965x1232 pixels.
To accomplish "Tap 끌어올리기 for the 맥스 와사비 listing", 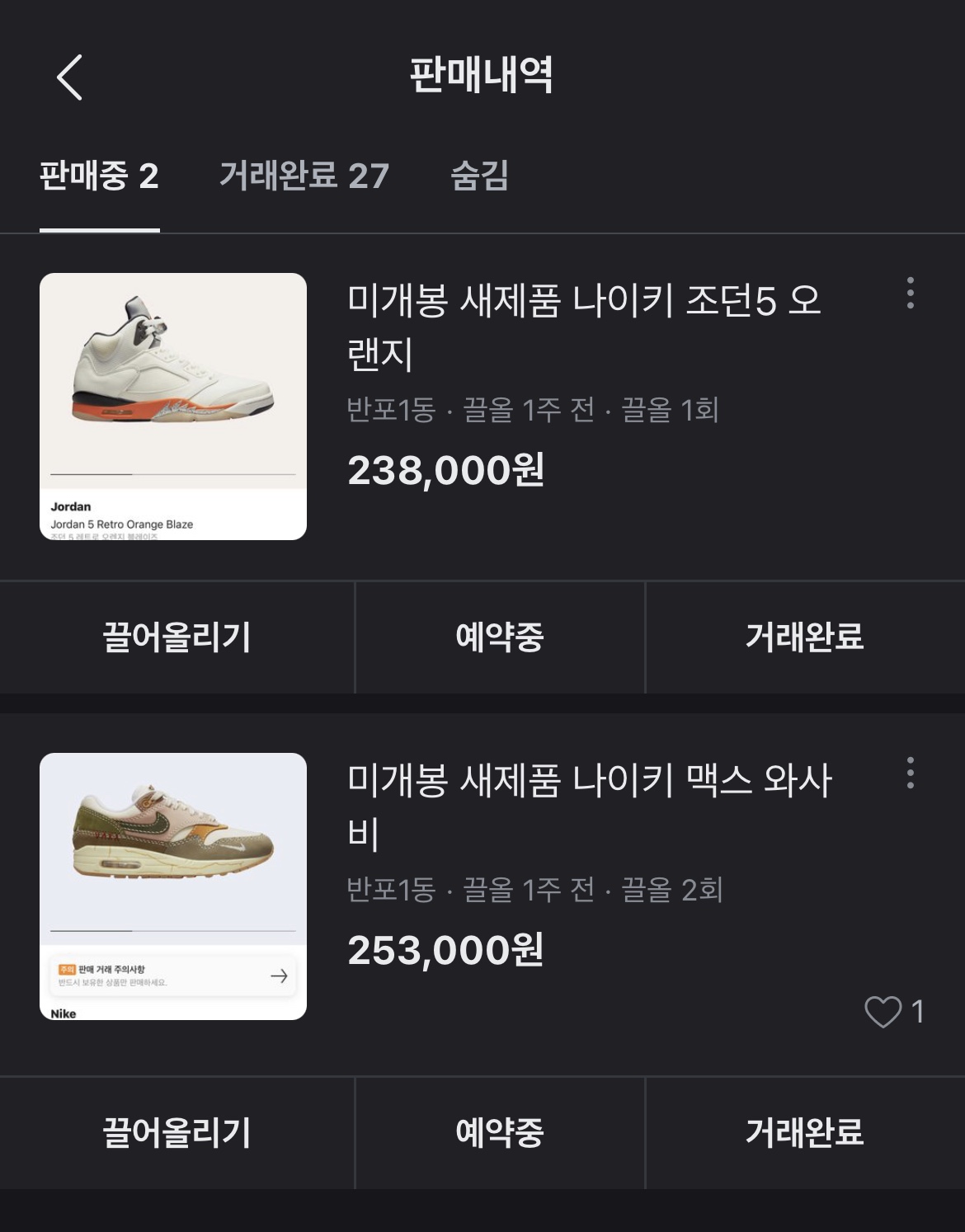I will [177, 1133].
